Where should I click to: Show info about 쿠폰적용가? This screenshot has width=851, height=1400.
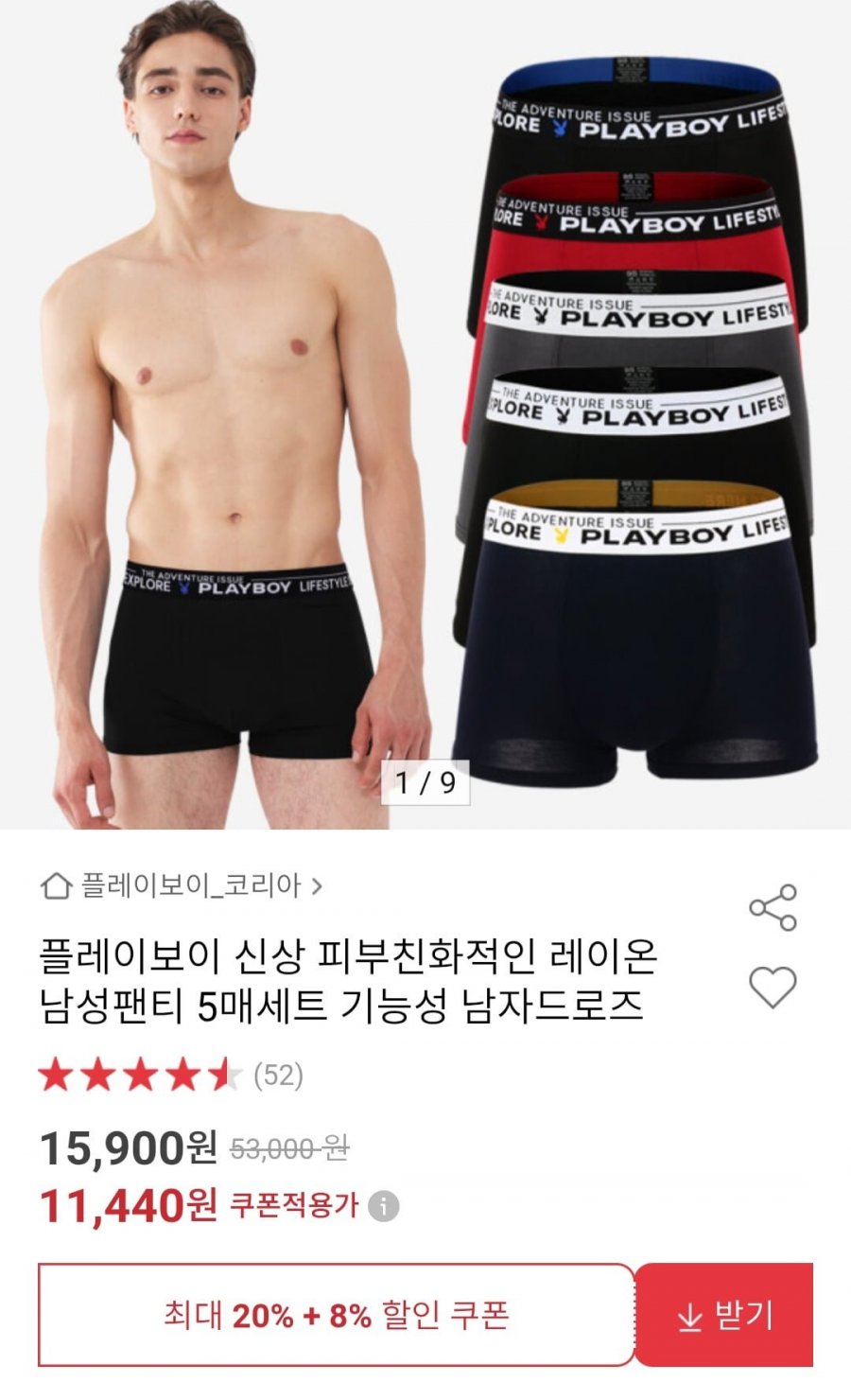click(383, 1206)
